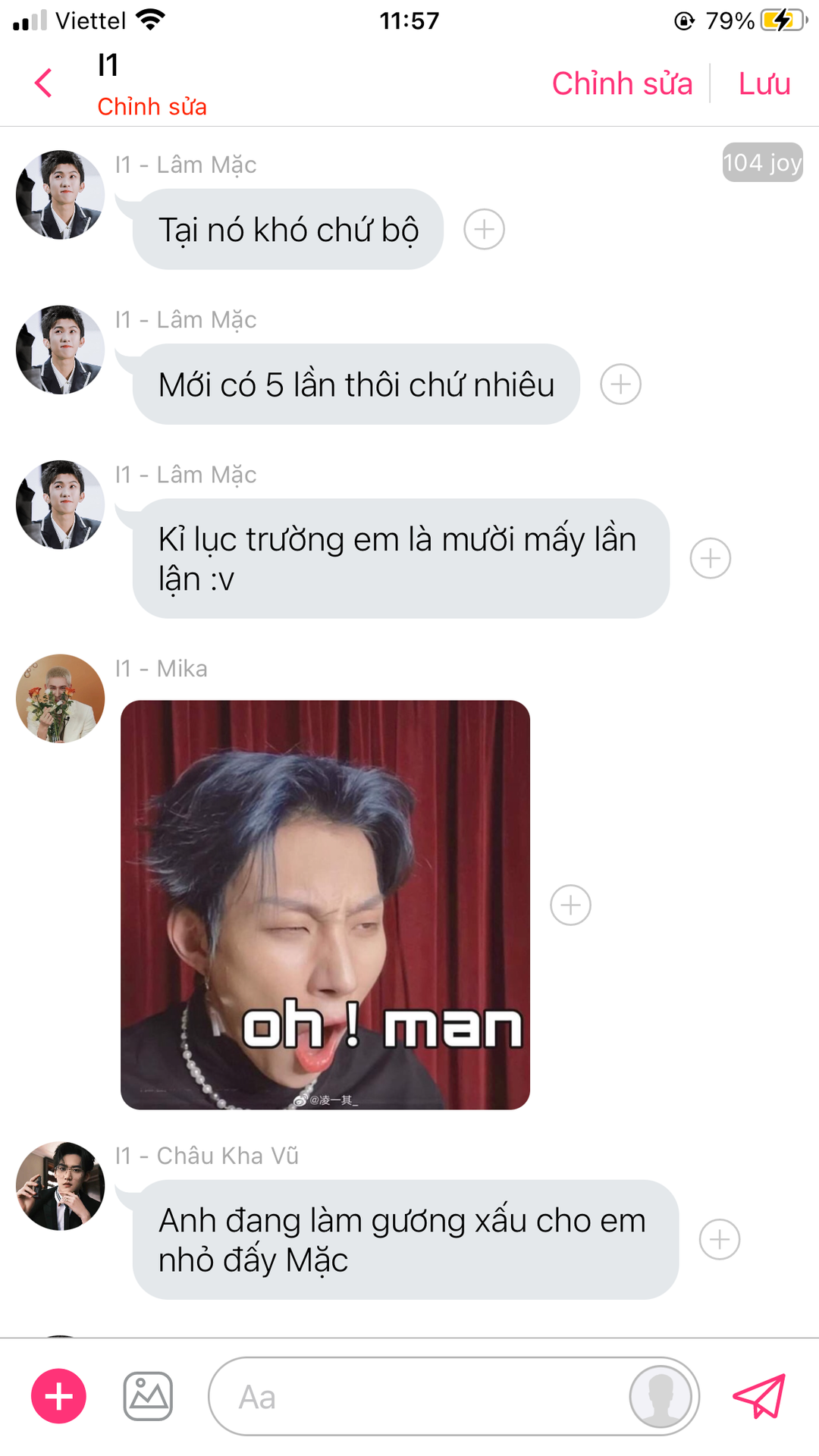819x1456 pixels.
Task: Tap Chỉnh sửa in the top bar
Action: [x=622, y=83]
